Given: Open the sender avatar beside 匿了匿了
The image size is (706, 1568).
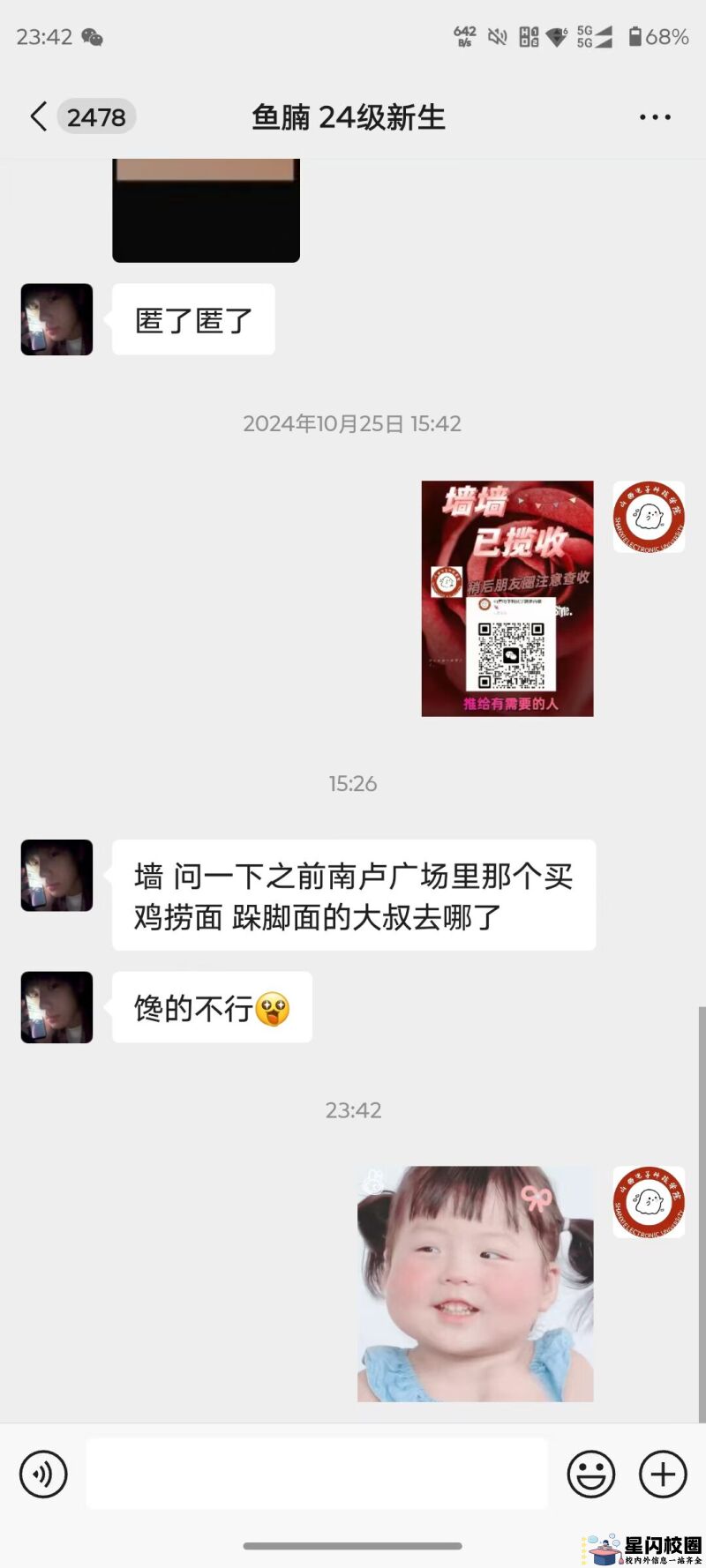Looking at the screenshot, I should 57,319.
